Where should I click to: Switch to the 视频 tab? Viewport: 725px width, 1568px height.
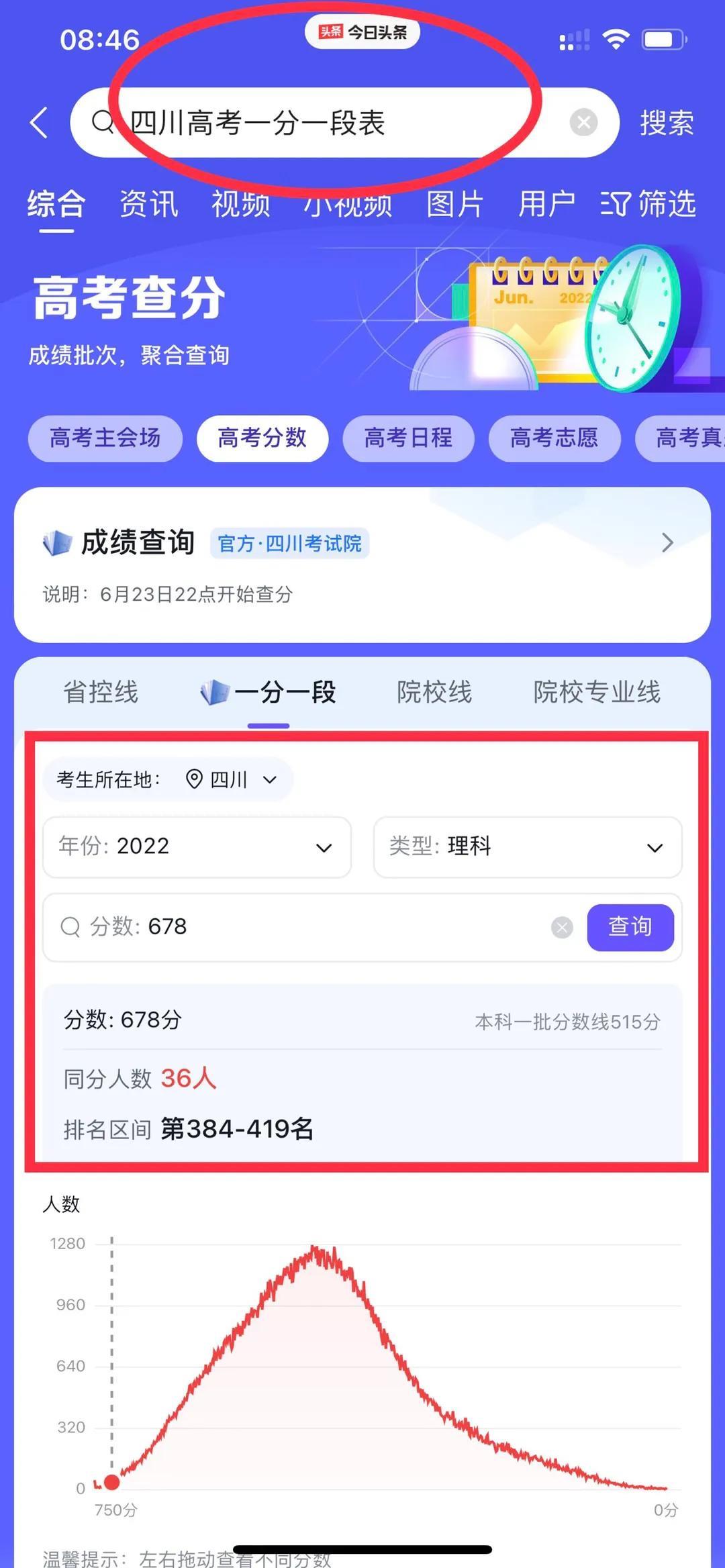click(240, 204)
